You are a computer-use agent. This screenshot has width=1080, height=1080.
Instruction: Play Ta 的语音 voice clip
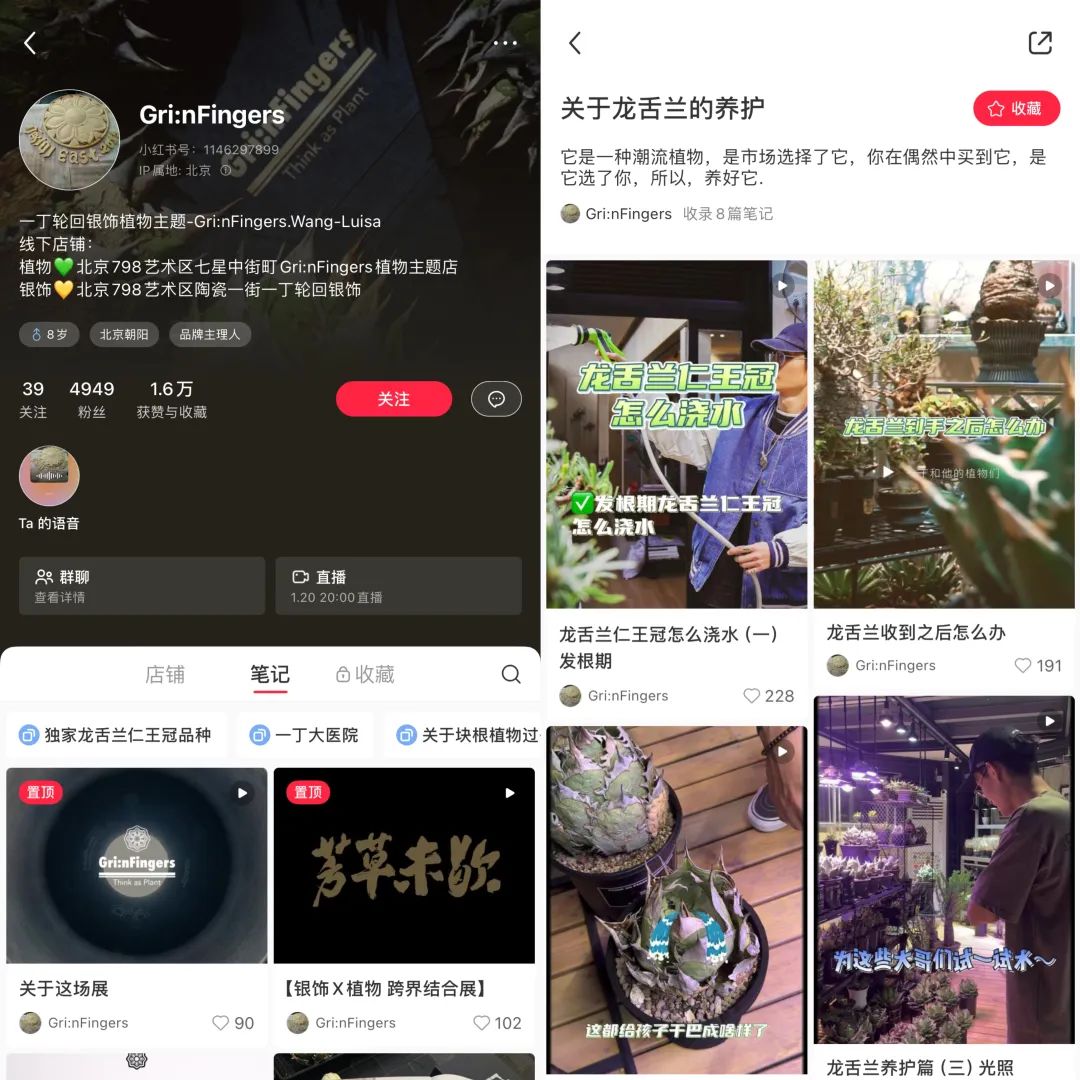pyautogui.click(x=49, y=476)
